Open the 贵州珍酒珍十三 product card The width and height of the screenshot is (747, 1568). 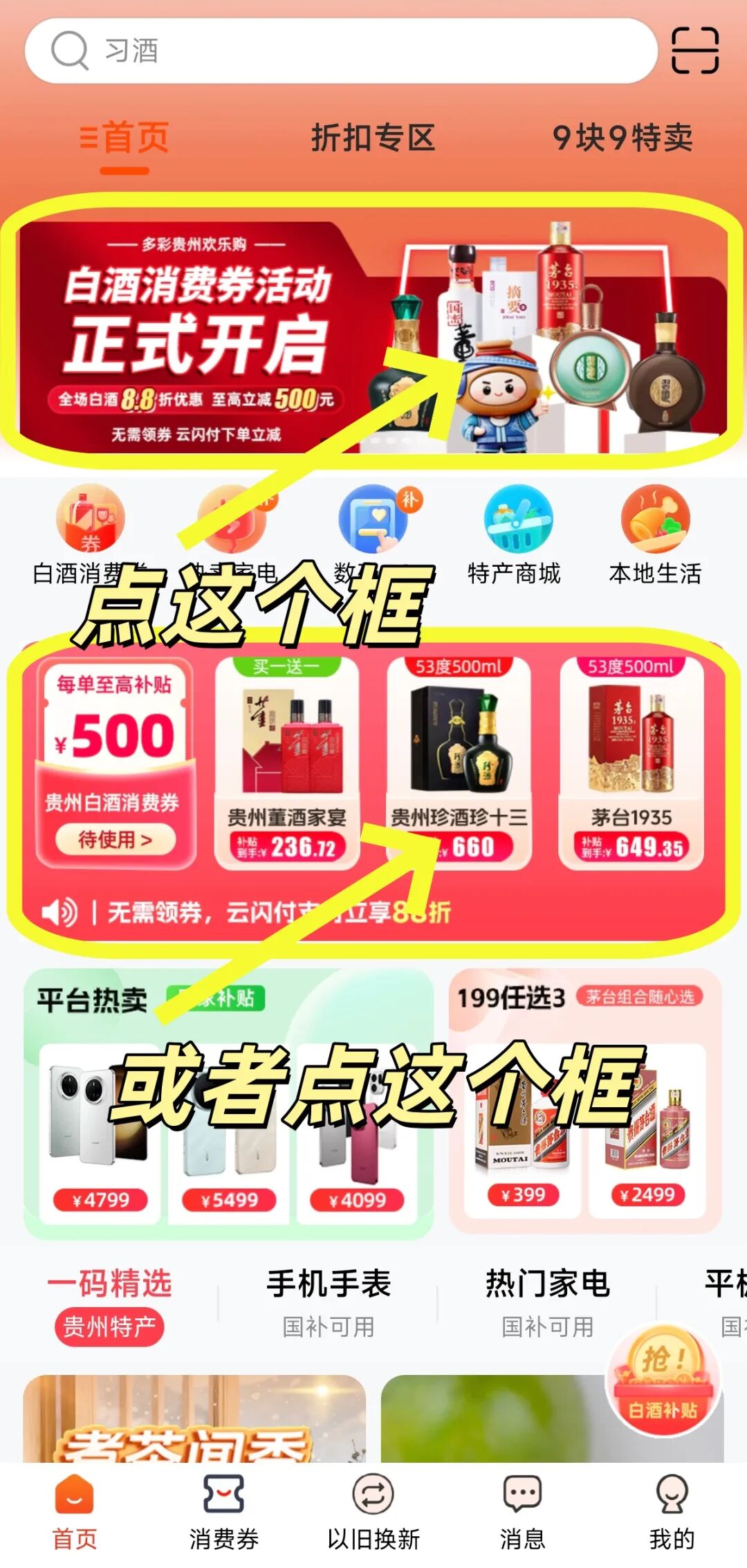[459, 761]
